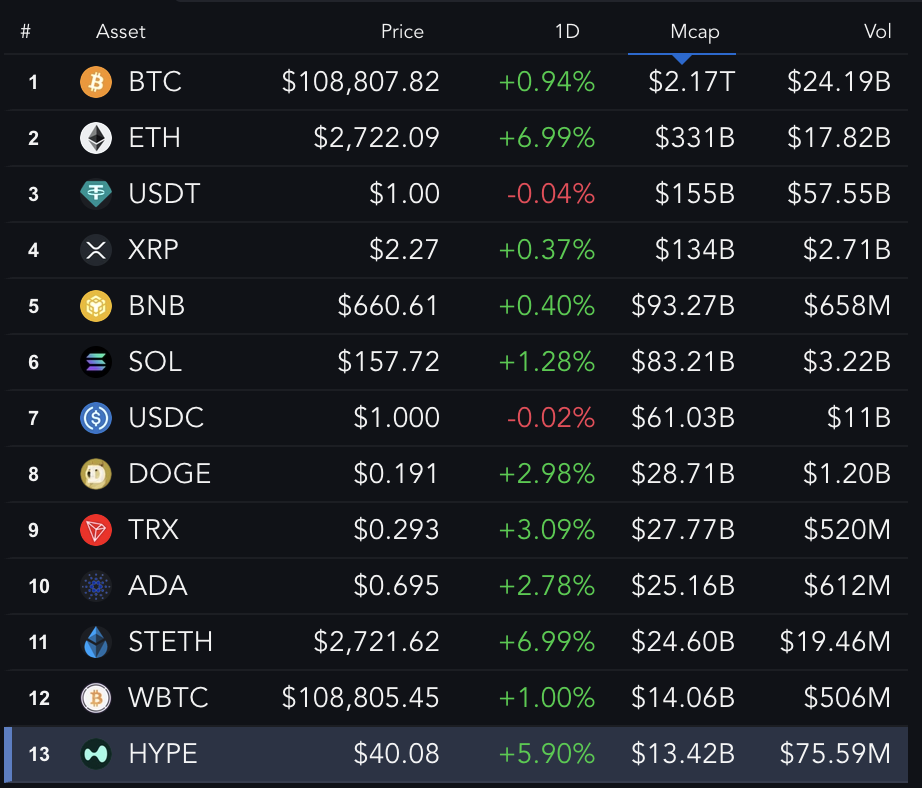Open the TRX asset

coord(154,530)
